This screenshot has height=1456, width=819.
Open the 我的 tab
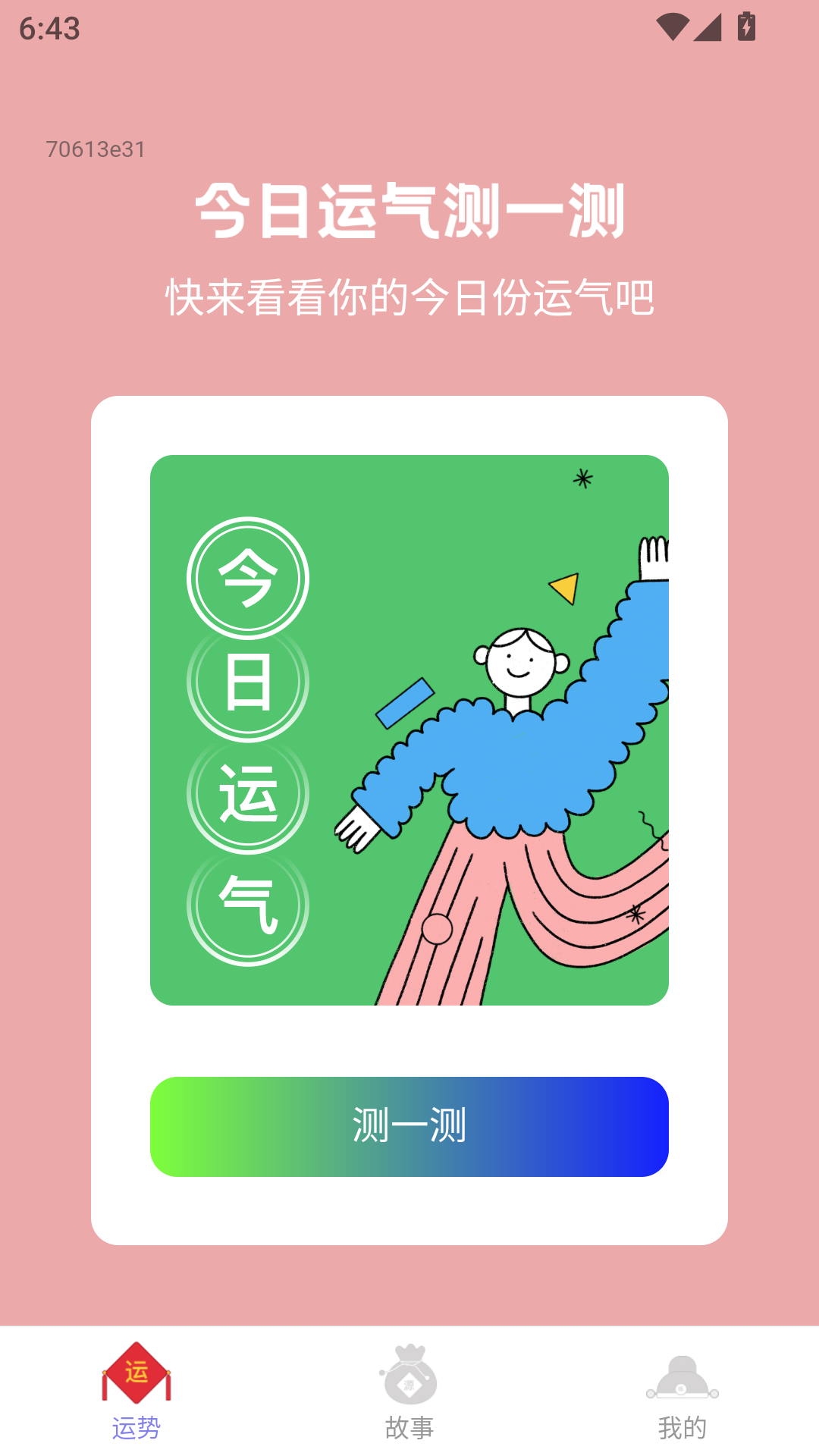(x=682, y=1392)
